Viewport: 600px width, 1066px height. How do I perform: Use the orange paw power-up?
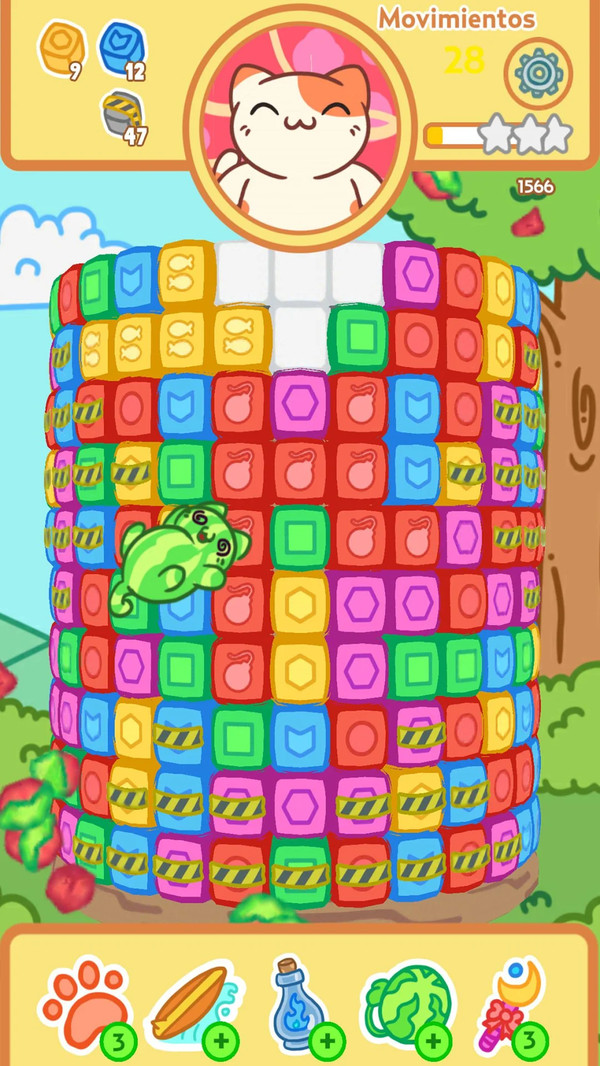[x=83, y=1004]
